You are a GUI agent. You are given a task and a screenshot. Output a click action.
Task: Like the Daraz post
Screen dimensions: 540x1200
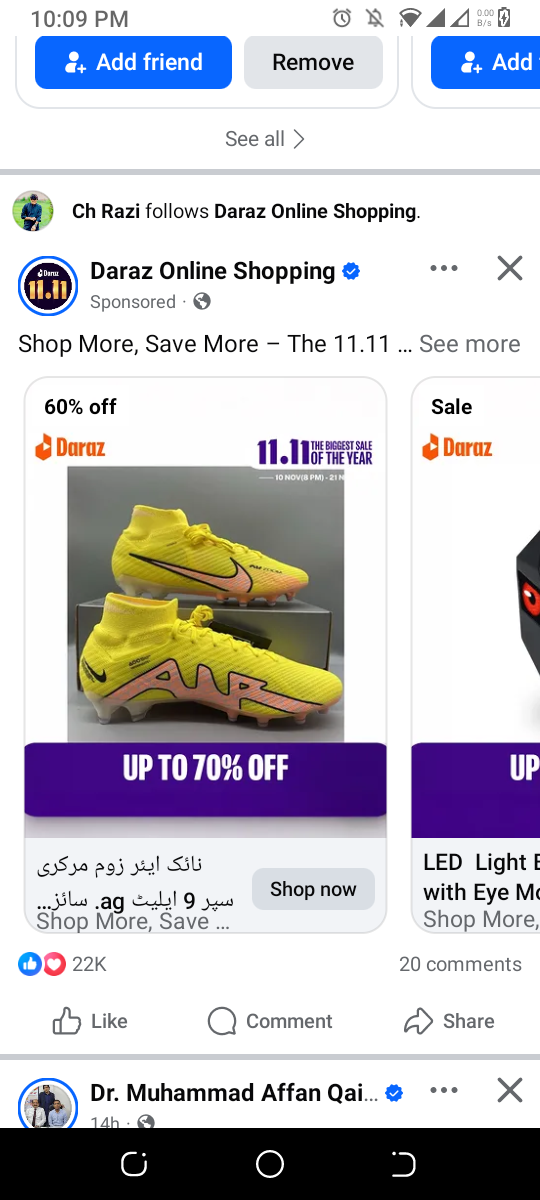tap(90, 1021)
